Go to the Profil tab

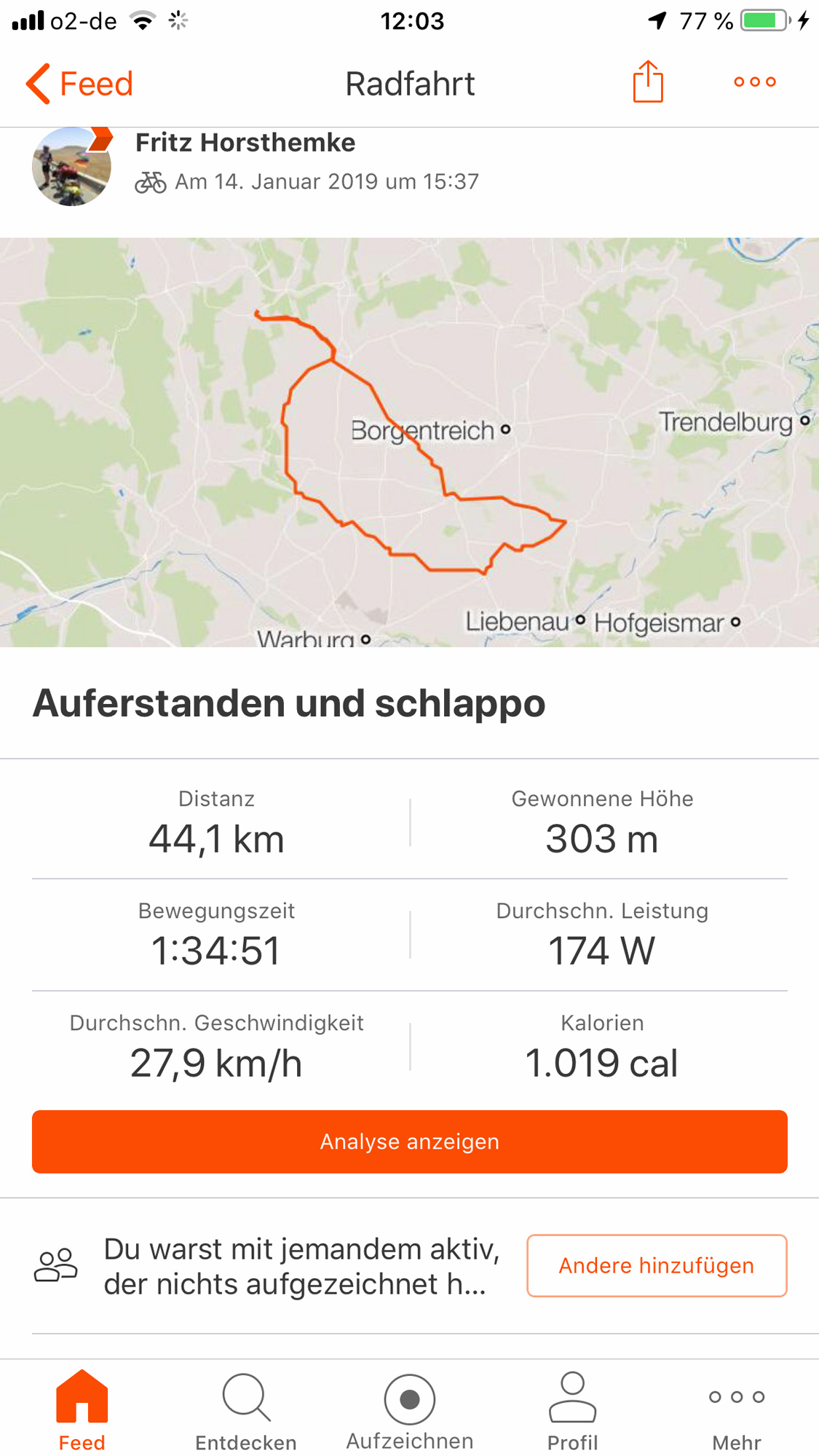pyautogui.click(x=572, y=1410)
